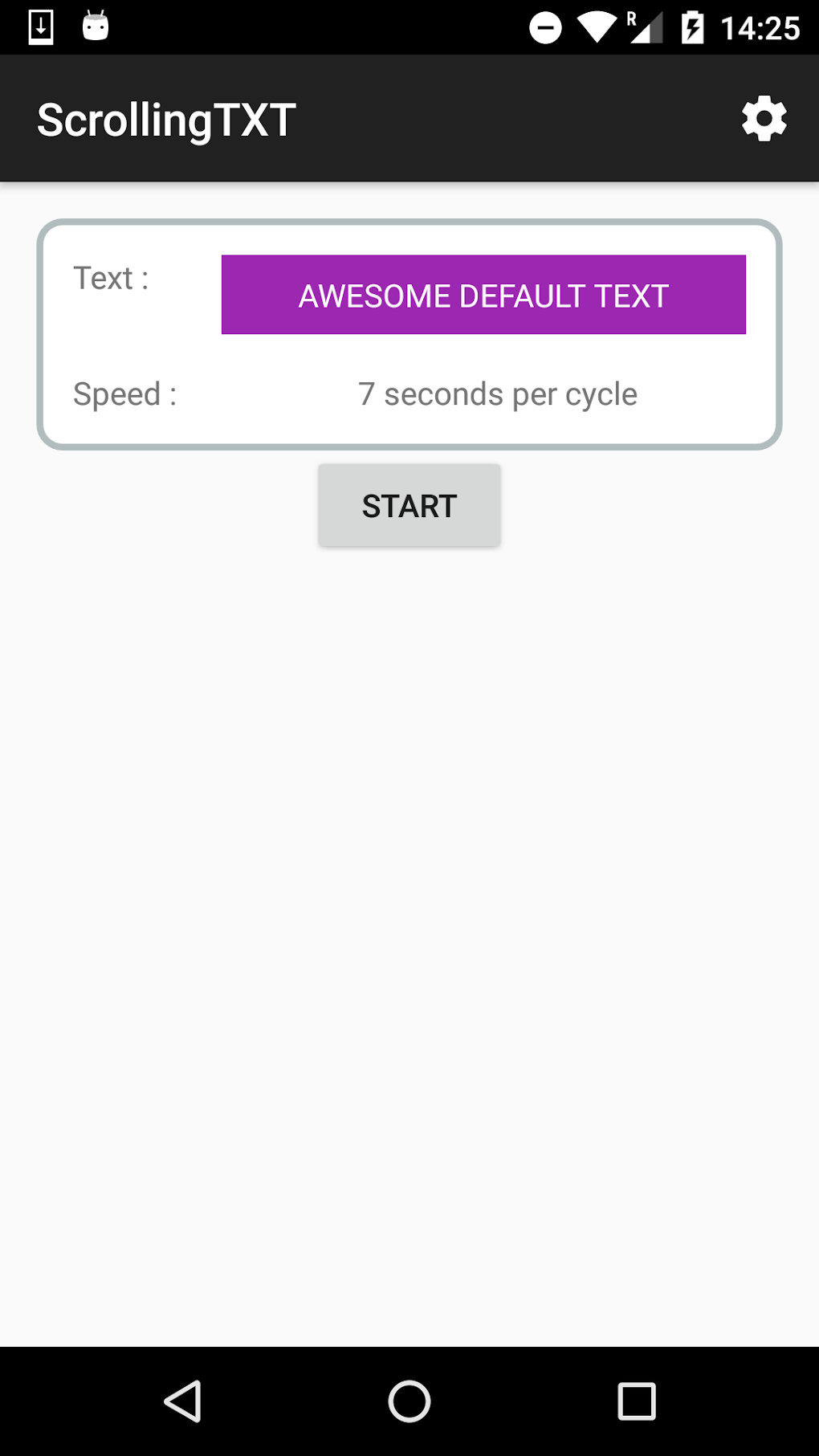
Task: Click the Text label in the card
Action: click(x=111, y=278)
